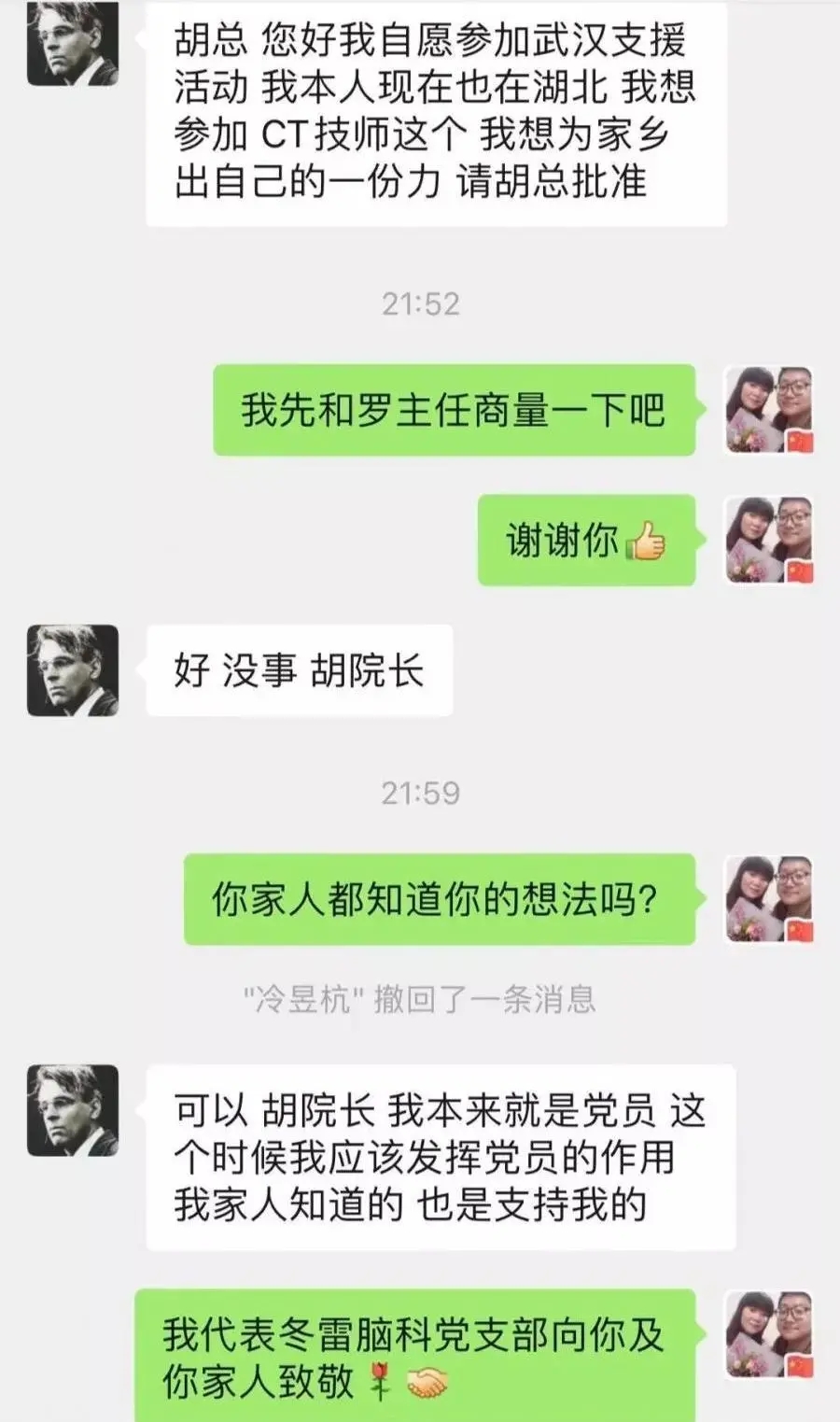
Task: View avatar next to '你家人都知道你的想法吗?'
Action: click(x=769, y=898)
